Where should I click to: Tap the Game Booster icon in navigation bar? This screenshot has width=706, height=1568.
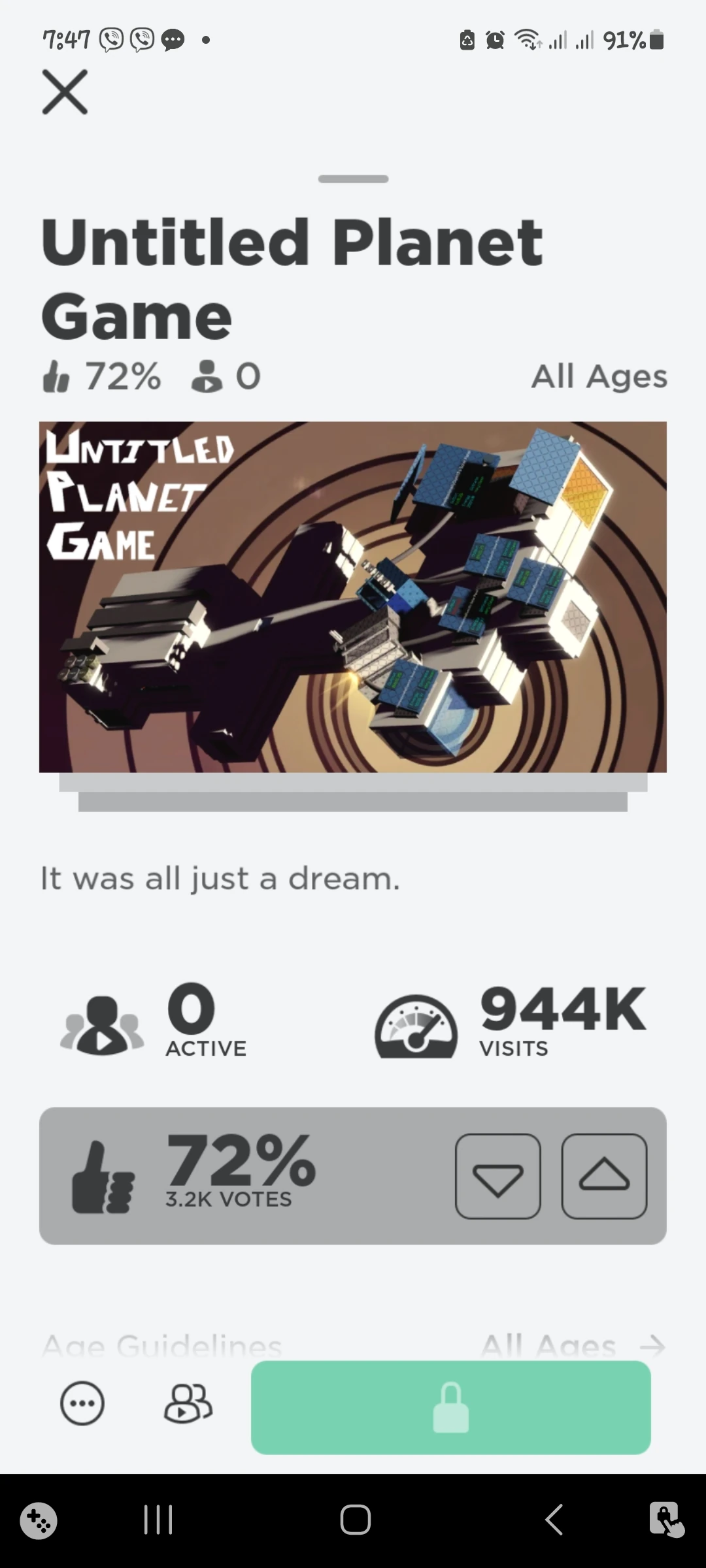pos(37,1520)
